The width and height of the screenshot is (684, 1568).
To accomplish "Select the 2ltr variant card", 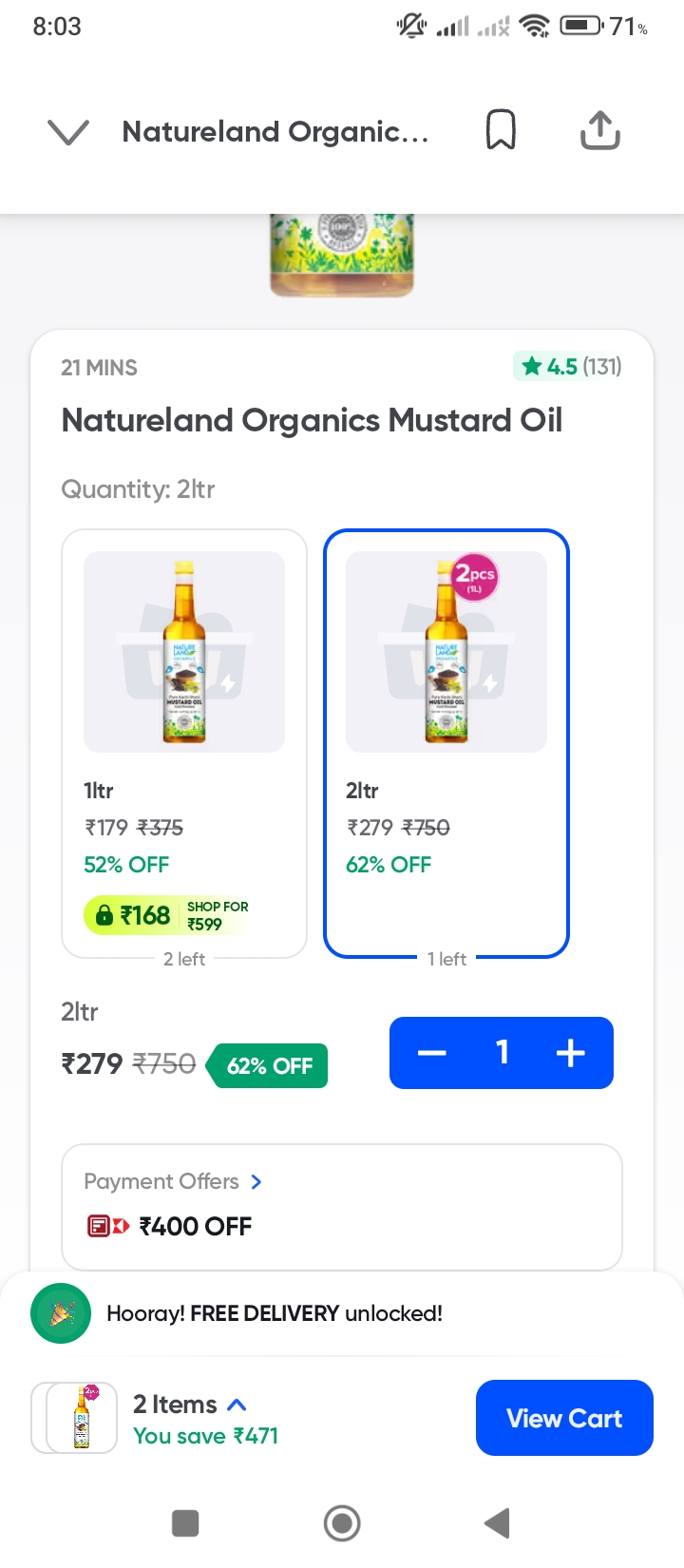I will coord(446,743).
